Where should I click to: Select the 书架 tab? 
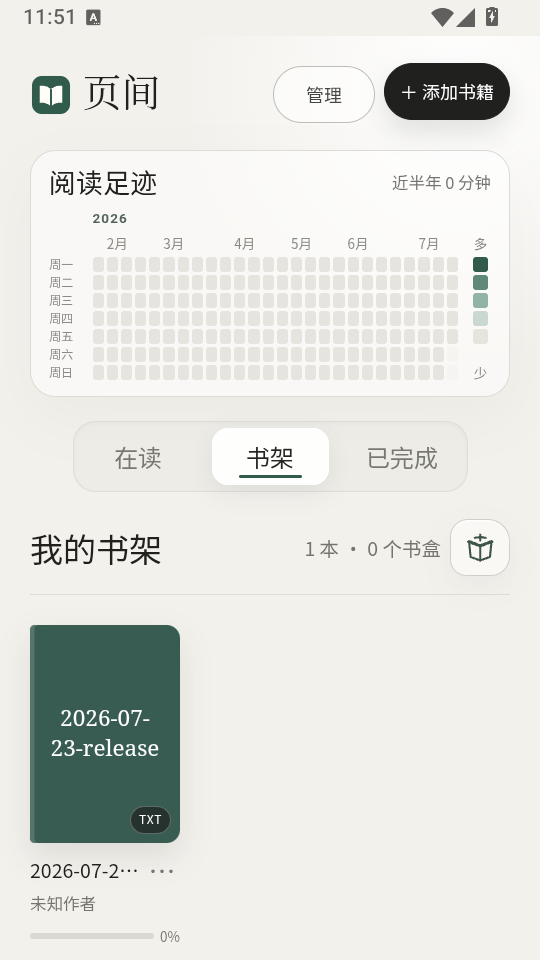(270, 457)
